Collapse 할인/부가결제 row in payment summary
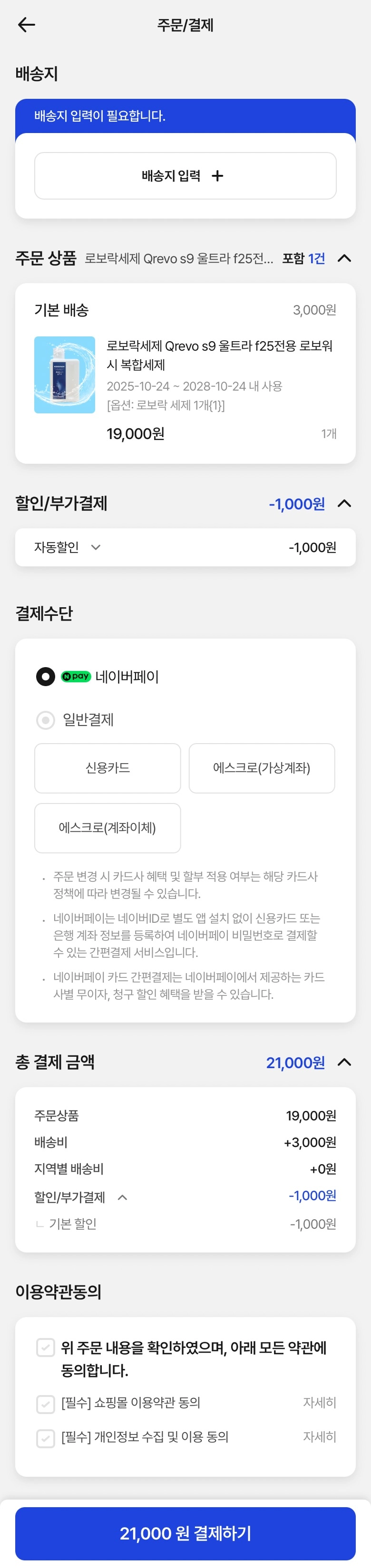This screenshot has height=1568, width=371. point(122,1197)
